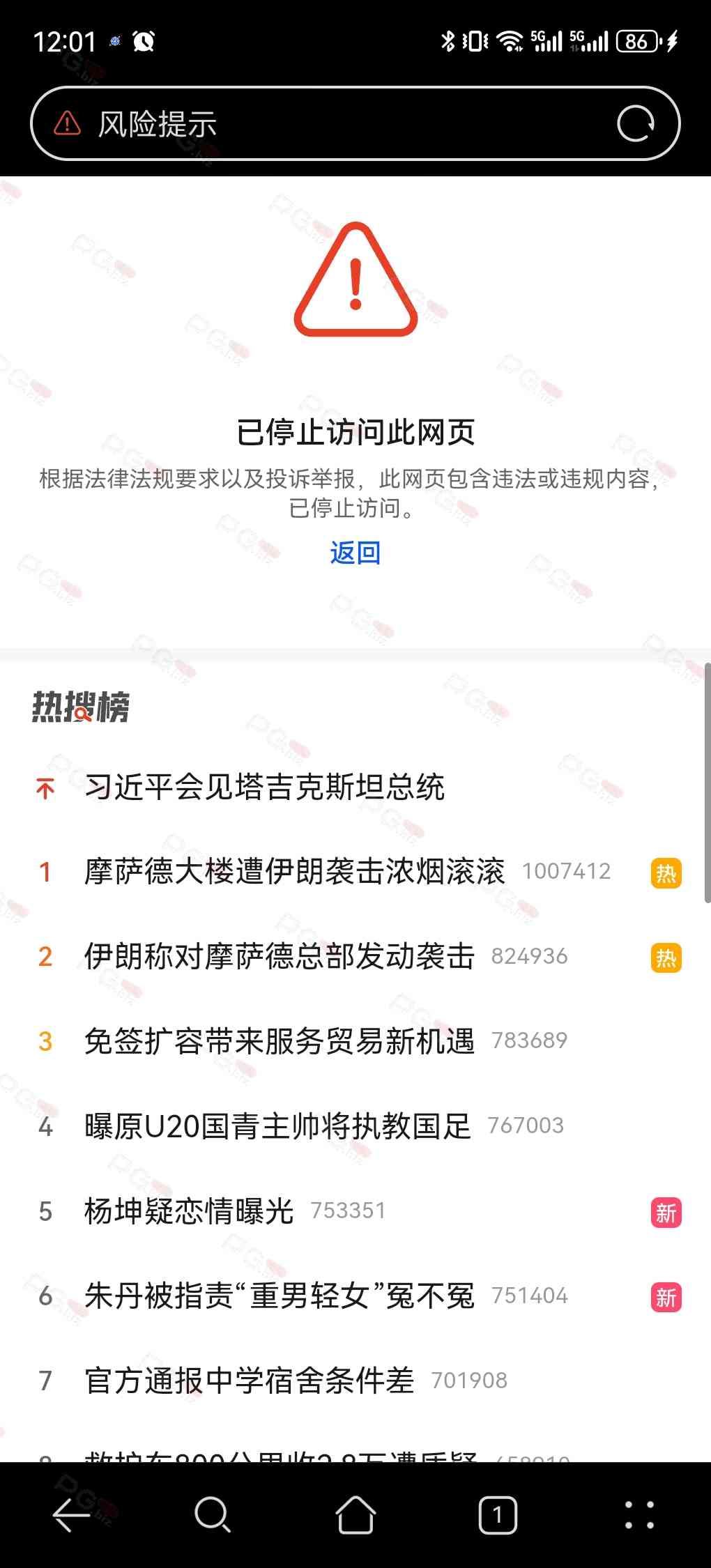This screenshot has height=1568, width=711.
Task: Select 免签扩容带来服务贸易新机遇 entry
Action: 279,1040
